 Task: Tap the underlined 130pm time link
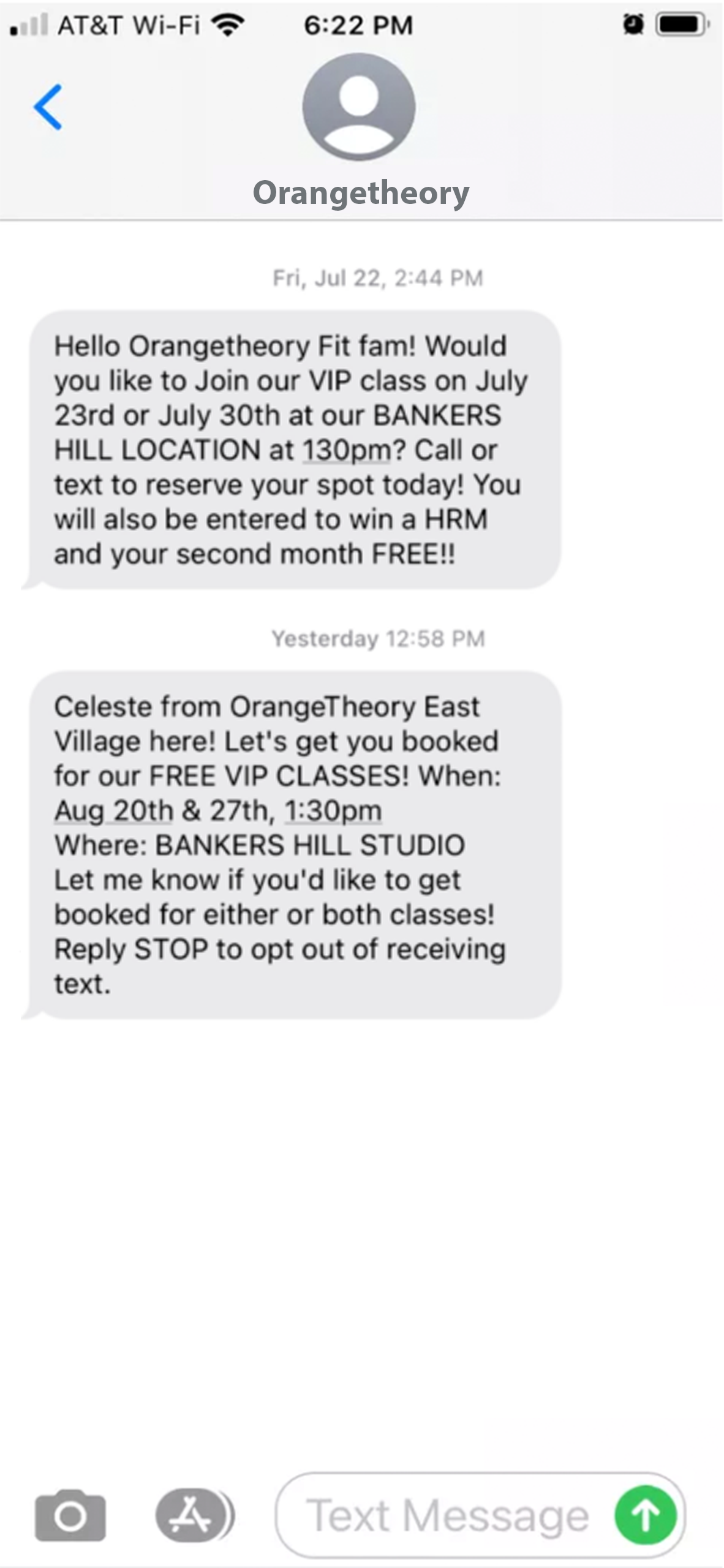(347, 451)
